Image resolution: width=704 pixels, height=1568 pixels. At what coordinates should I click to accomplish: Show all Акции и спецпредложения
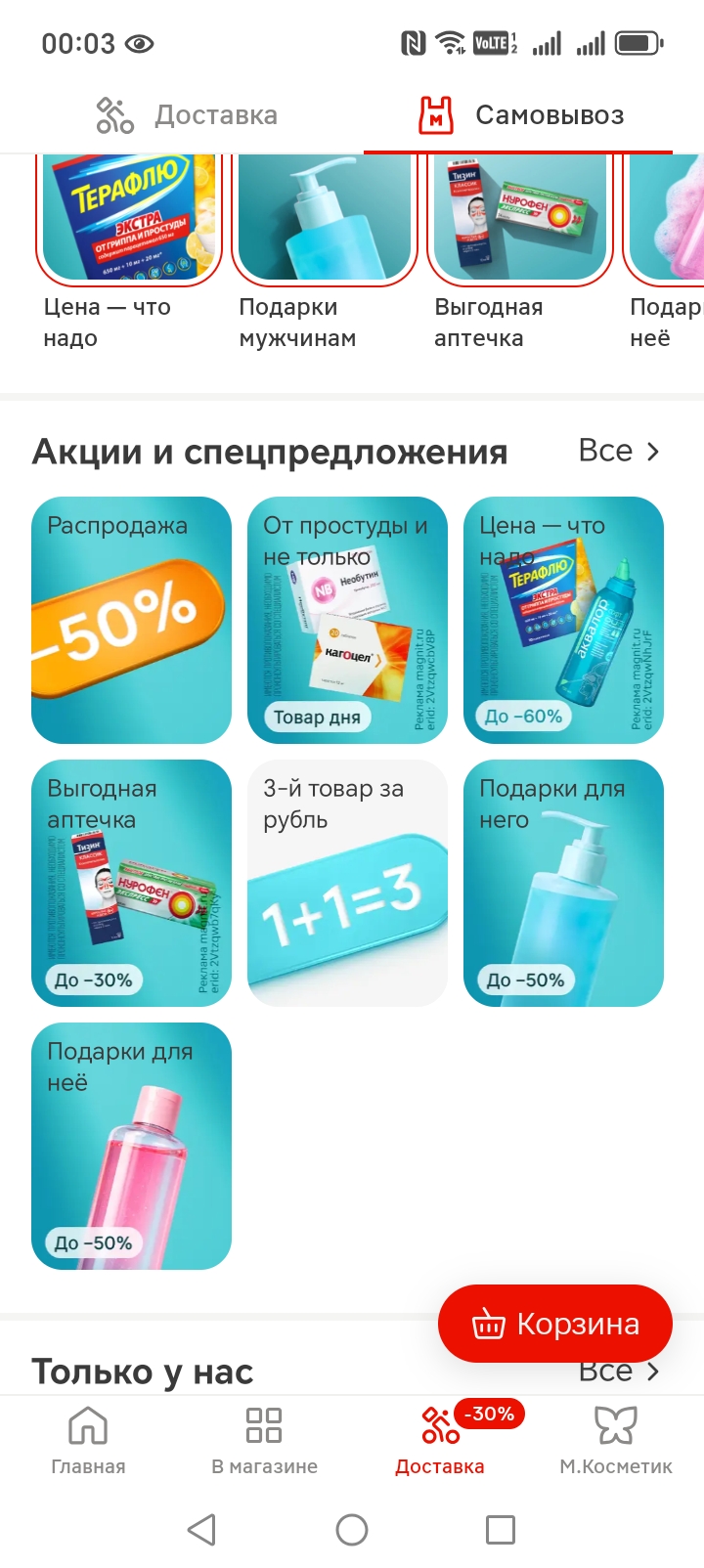point(619,451)
